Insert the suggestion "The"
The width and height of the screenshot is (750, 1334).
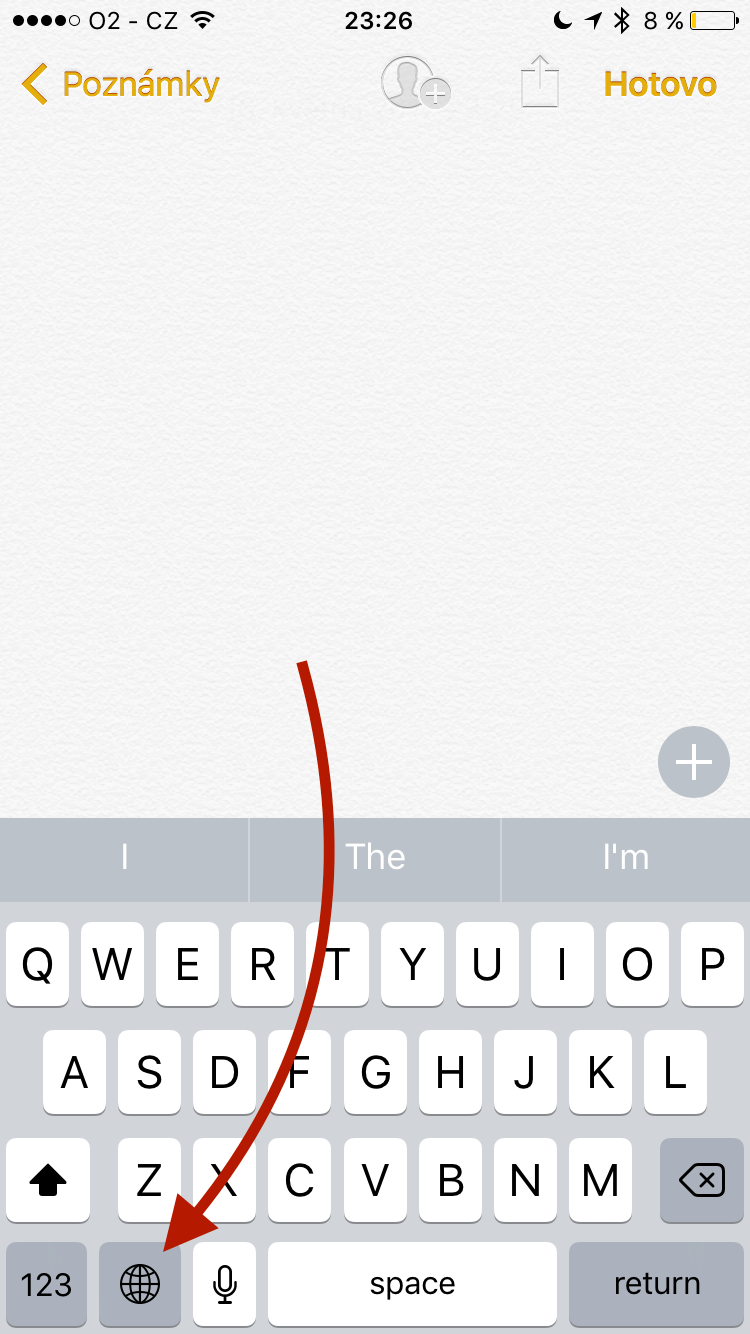(x=375, y=857)
